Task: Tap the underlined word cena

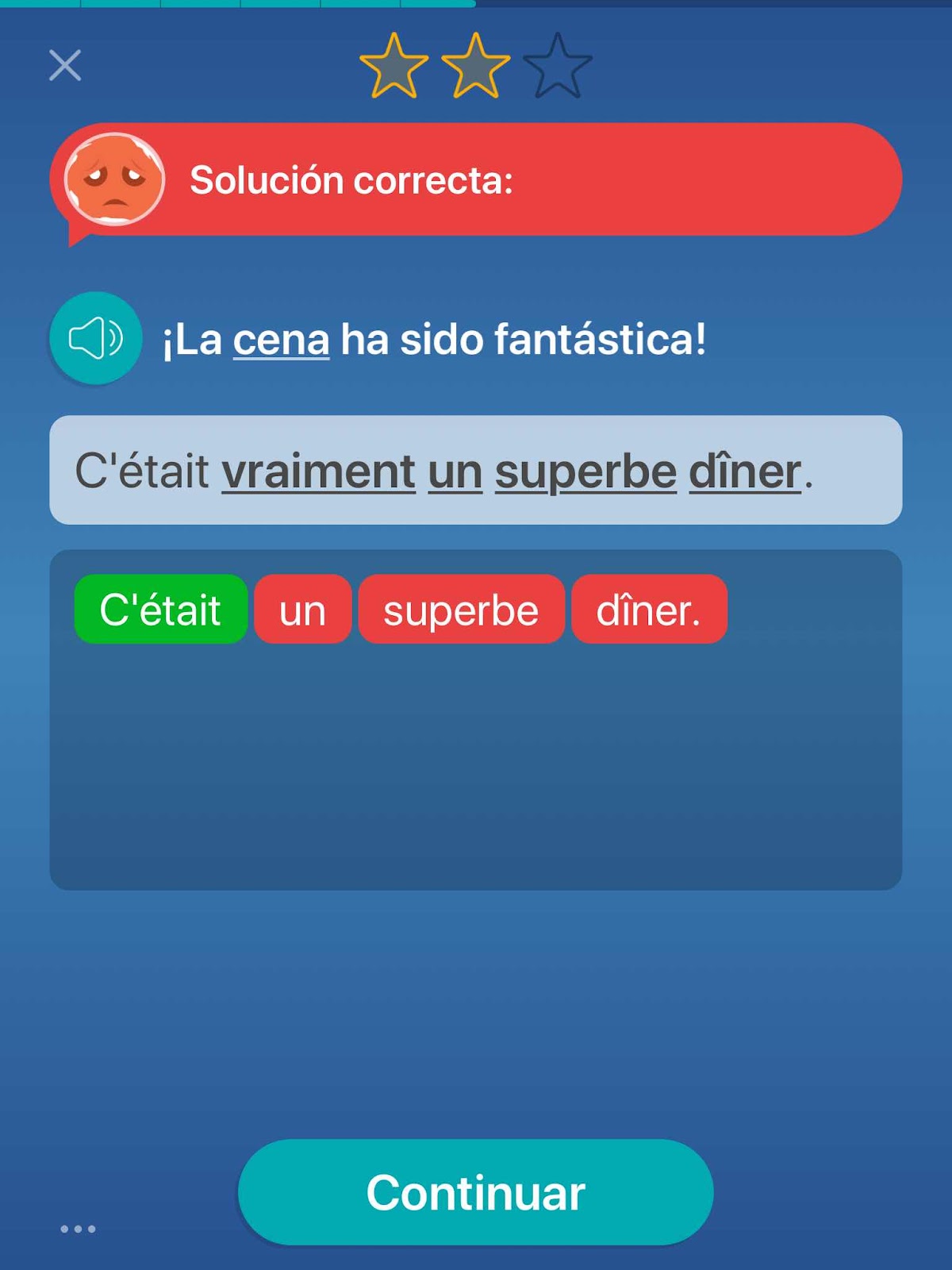Action: pos(281,341)
